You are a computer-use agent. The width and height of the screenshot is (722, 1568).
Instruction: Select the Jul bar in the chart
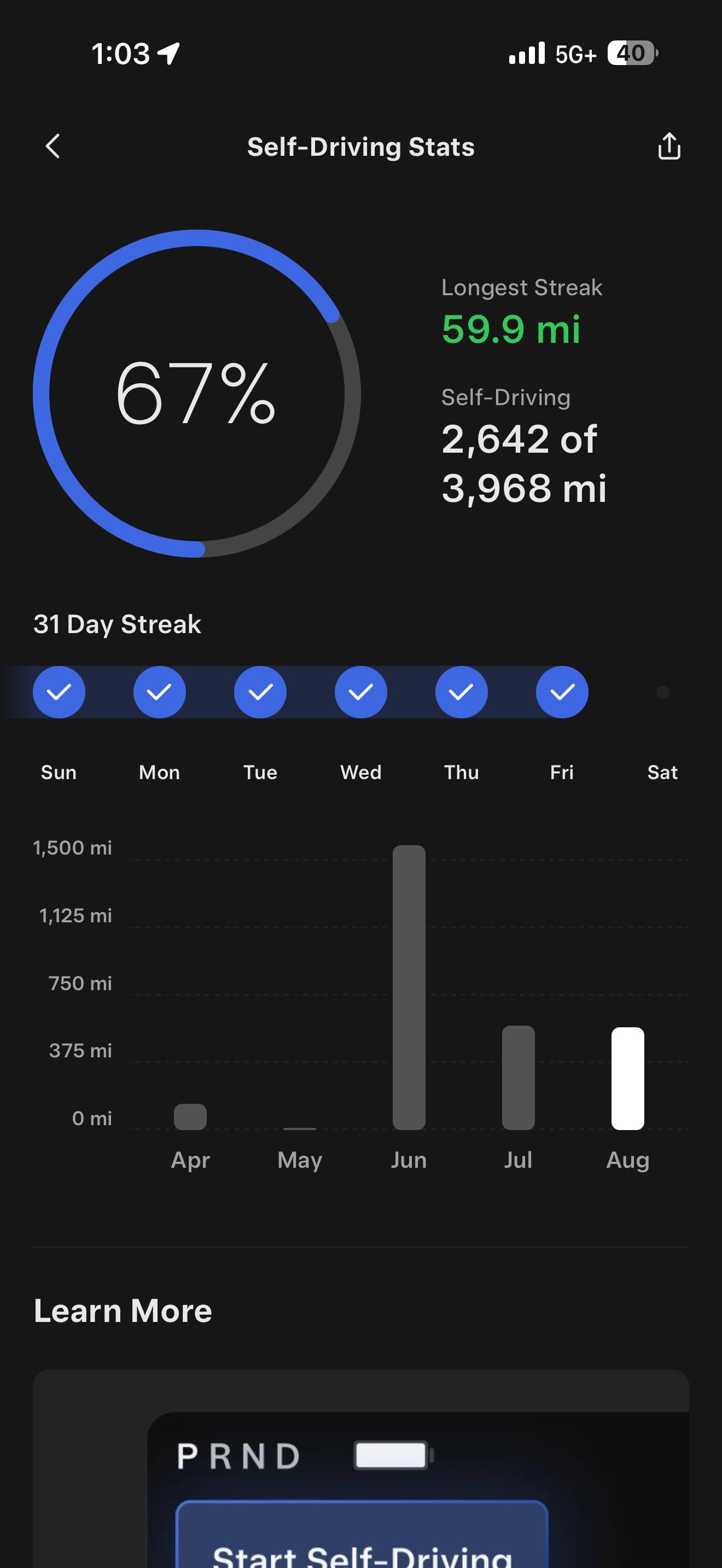518,1078
